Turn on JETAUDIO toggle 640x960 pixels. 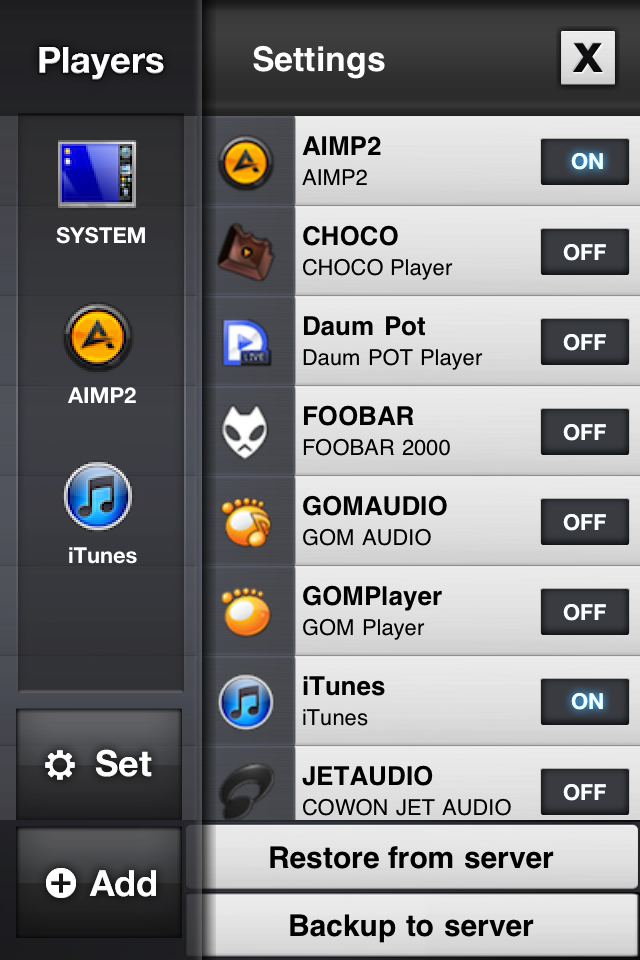pos(585,792)
